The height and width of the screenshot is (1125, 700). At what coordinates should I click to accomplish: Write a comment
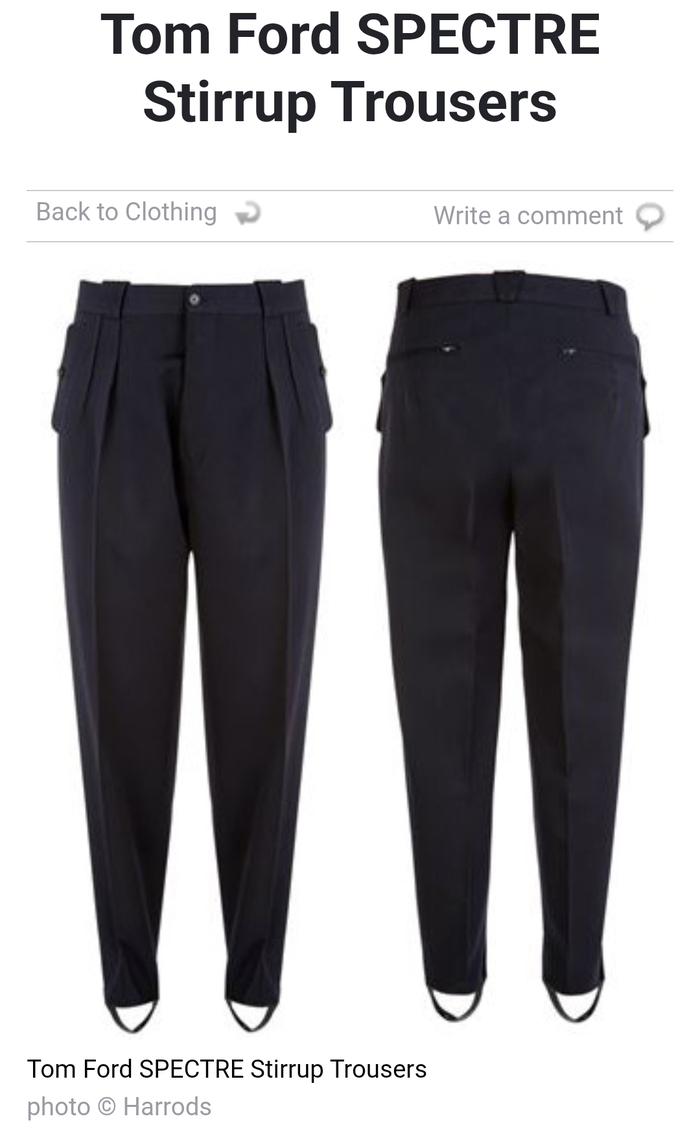coord(528,215)
